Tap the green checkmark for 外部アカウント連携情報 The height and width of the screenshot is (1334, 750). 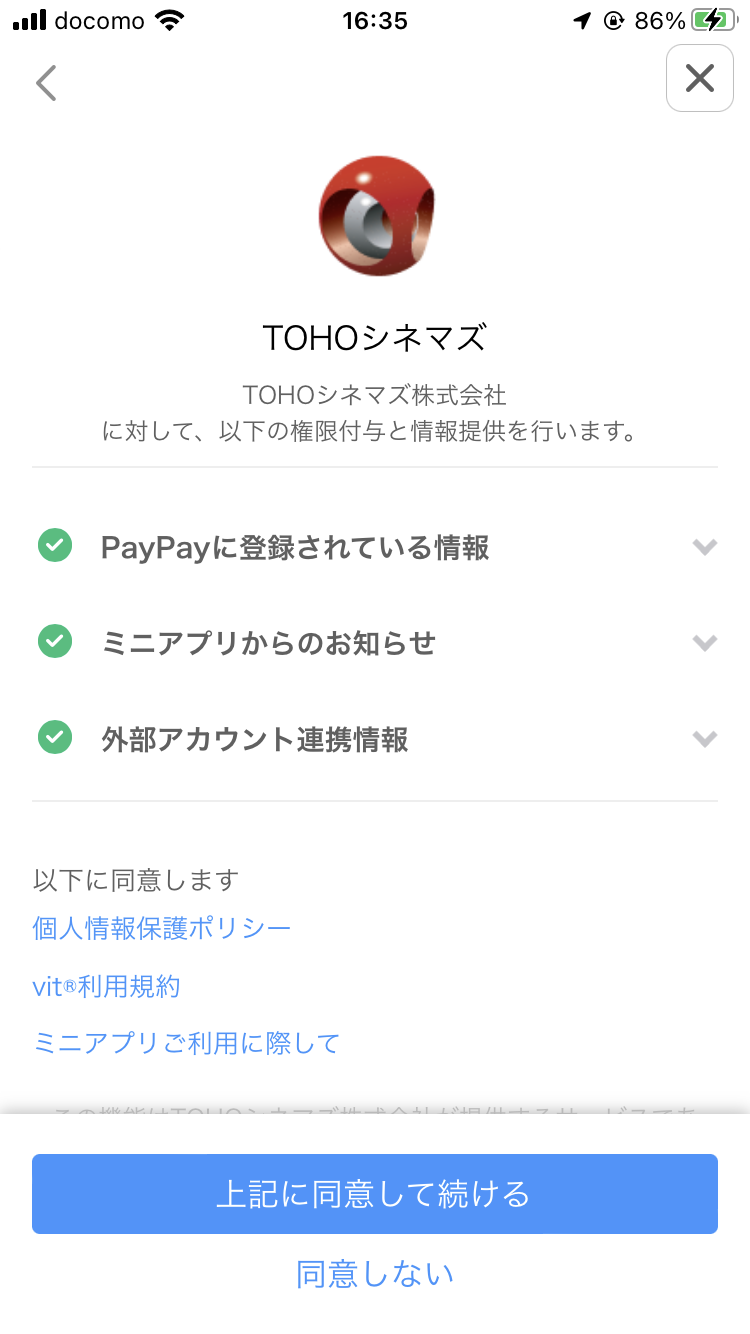coord(55,739)
